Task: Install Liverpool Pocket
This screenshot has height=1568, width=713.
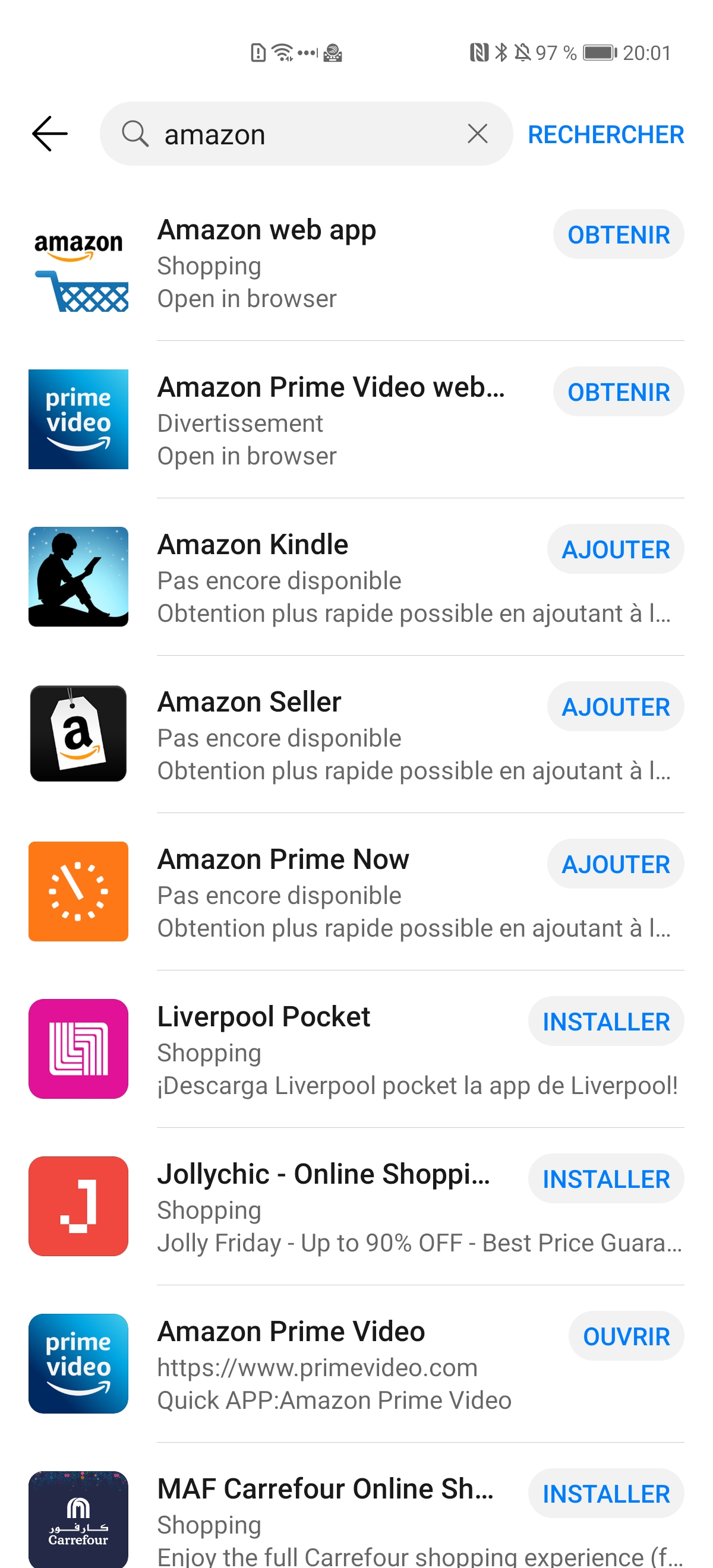Action: (605, 1022)
